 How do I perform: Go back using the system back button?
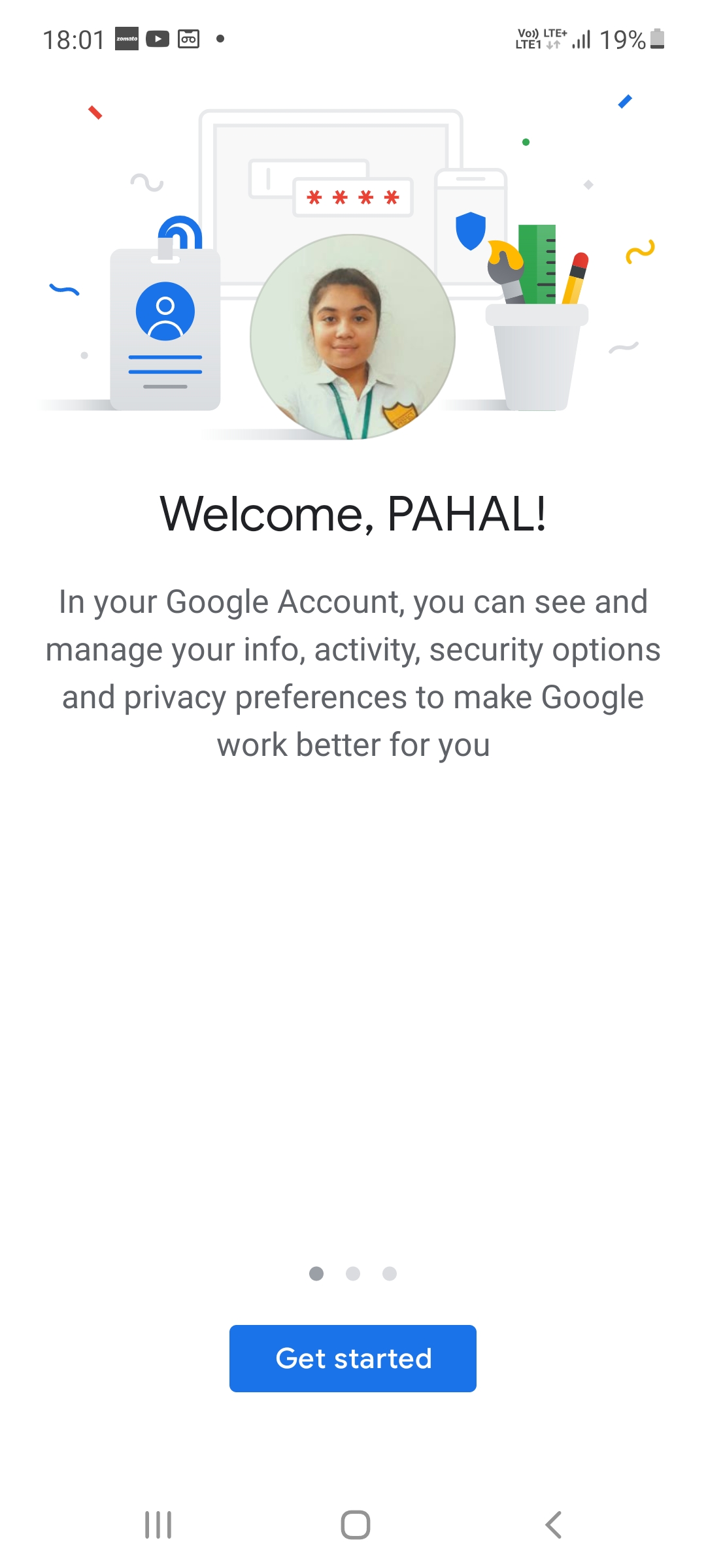click(x=553, y=1525)
